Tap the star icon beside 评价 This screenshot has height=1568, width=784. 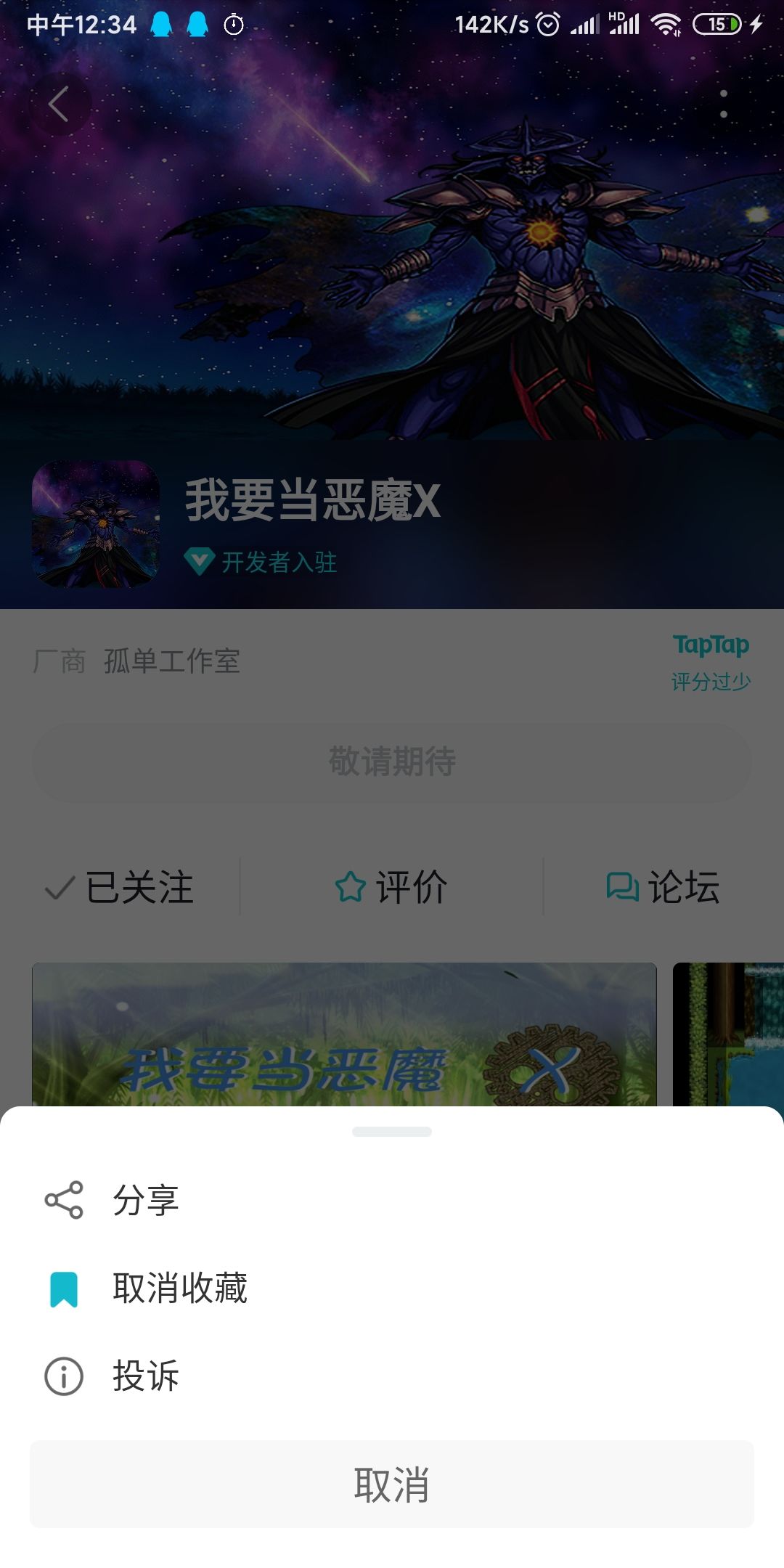click(x=351, y=887)
